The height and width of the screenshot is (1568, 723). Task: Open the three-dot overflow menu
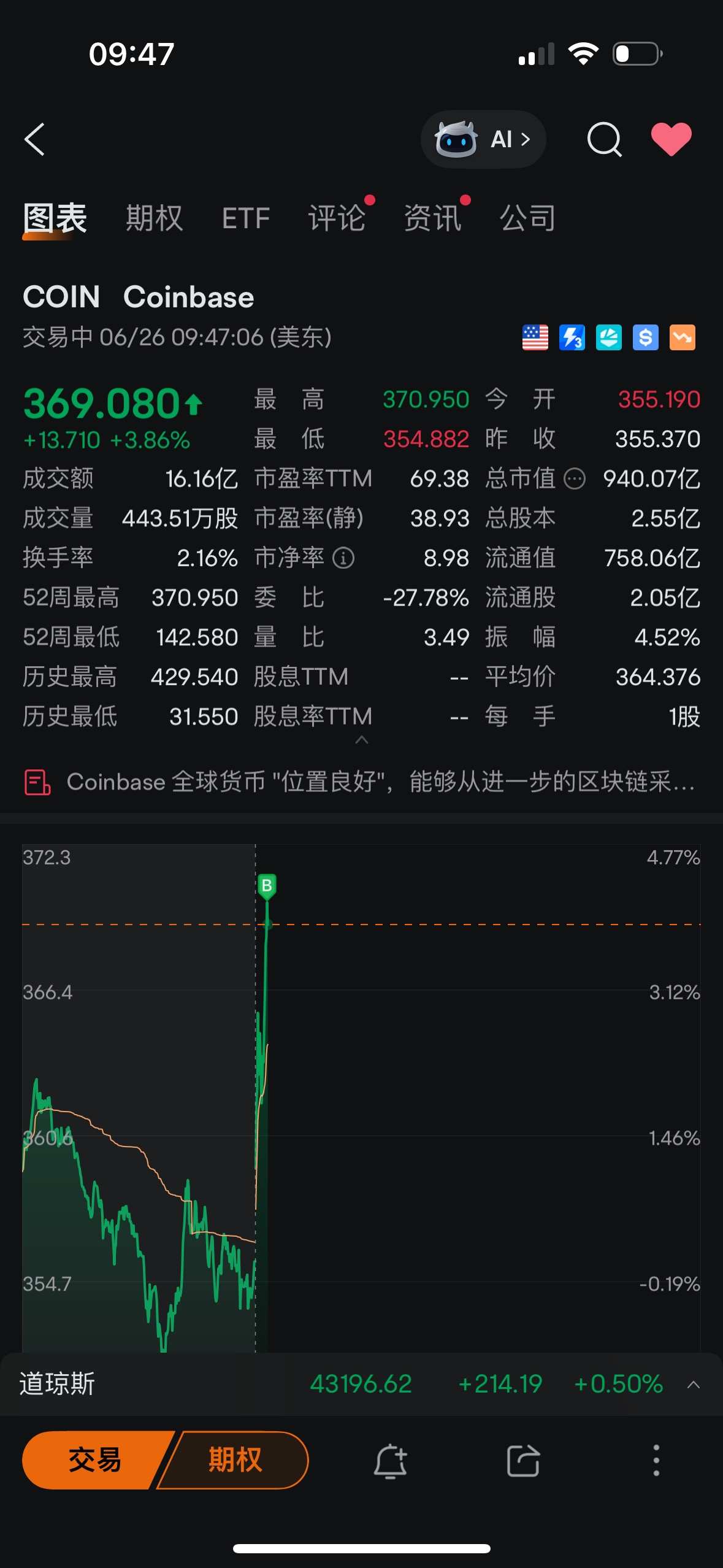pos(656,1460)
